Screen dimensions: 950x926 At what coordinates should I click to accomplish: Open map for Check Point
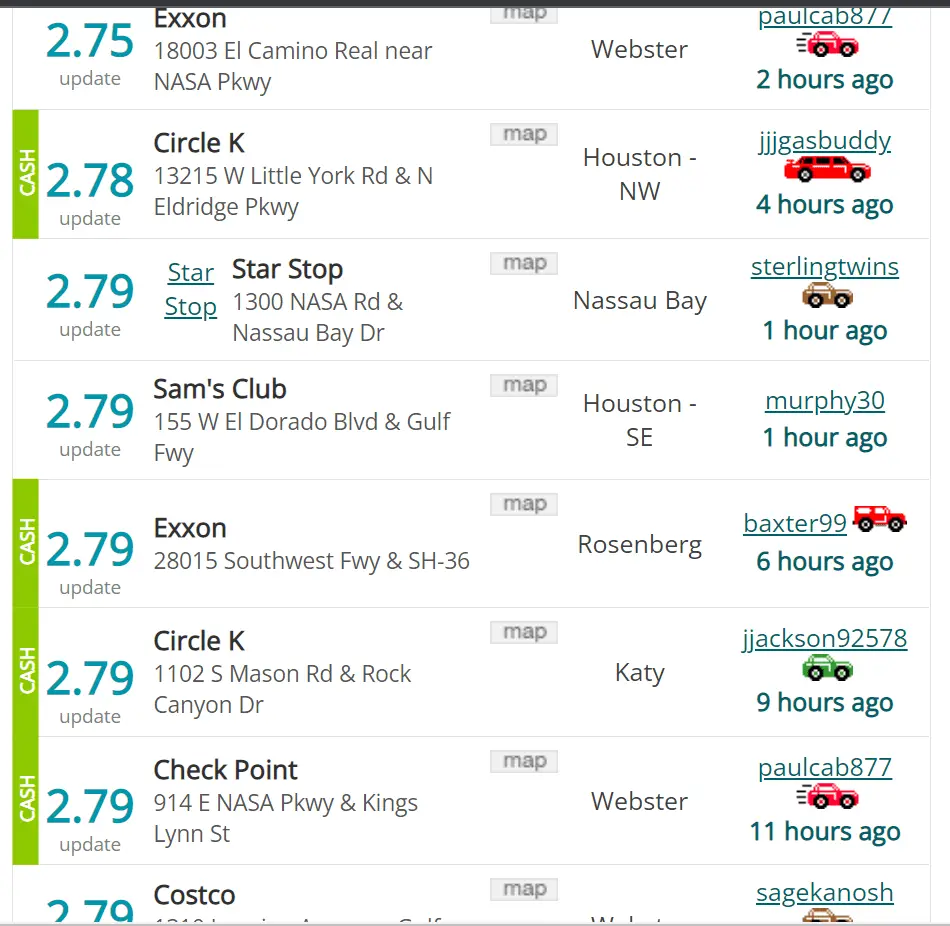tap(523, 762)
